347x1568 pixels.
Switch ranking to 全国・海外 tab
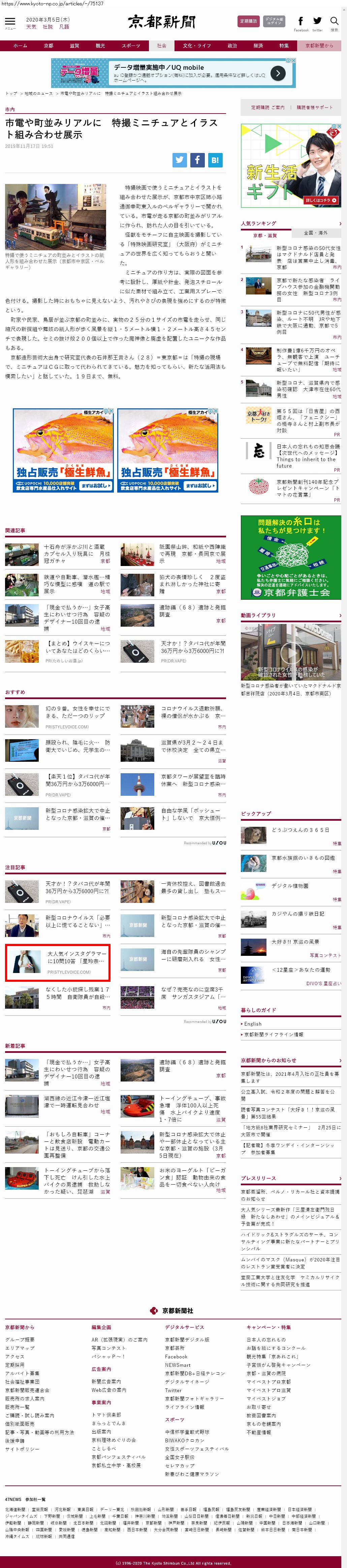click(315, 232)
